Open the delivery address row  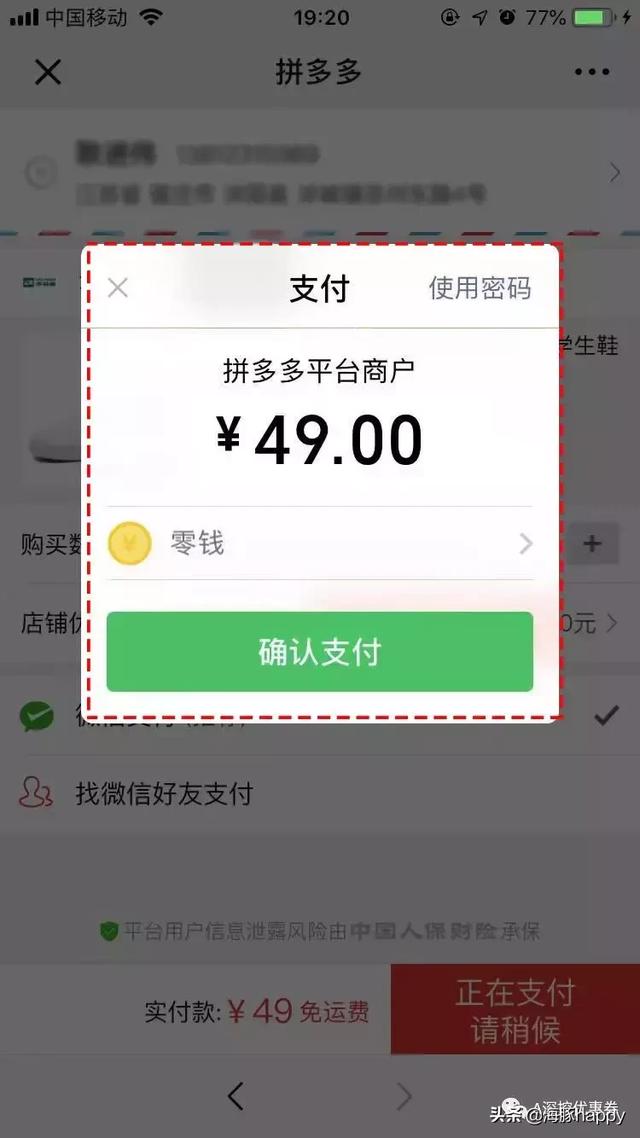click(x=320, y=172)
